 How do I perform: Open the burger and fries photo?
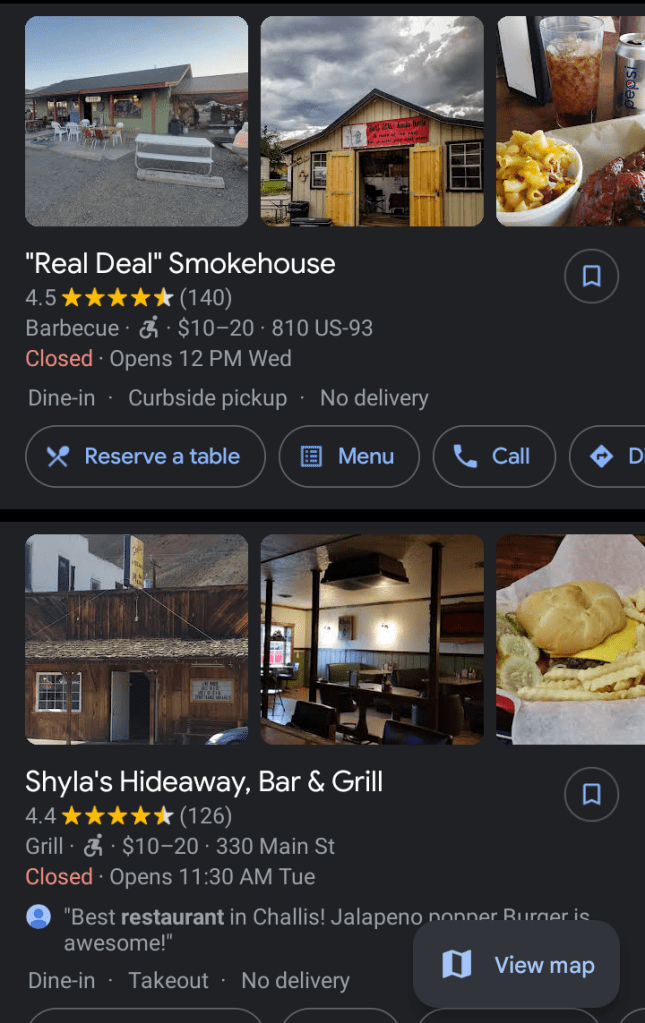coord(570,639)
